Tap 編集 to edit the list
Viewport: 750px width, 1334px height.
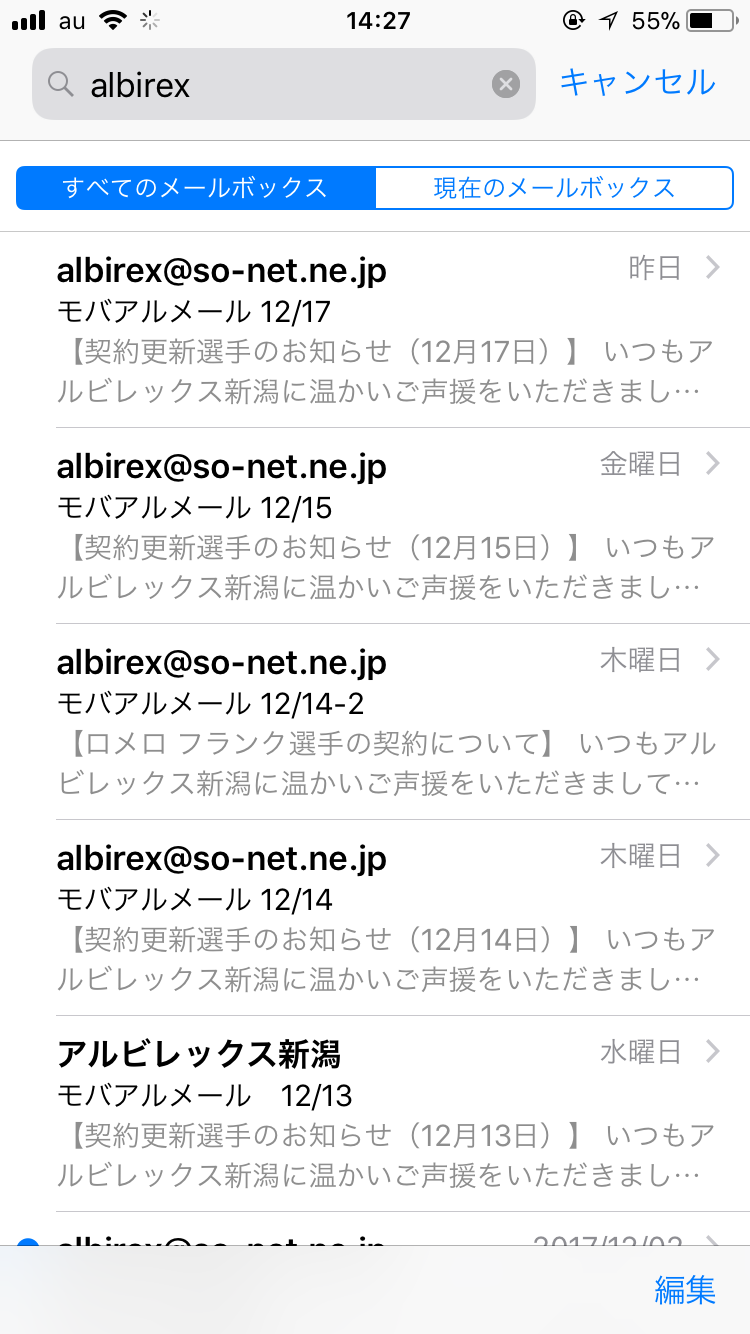click(685, 1290)
